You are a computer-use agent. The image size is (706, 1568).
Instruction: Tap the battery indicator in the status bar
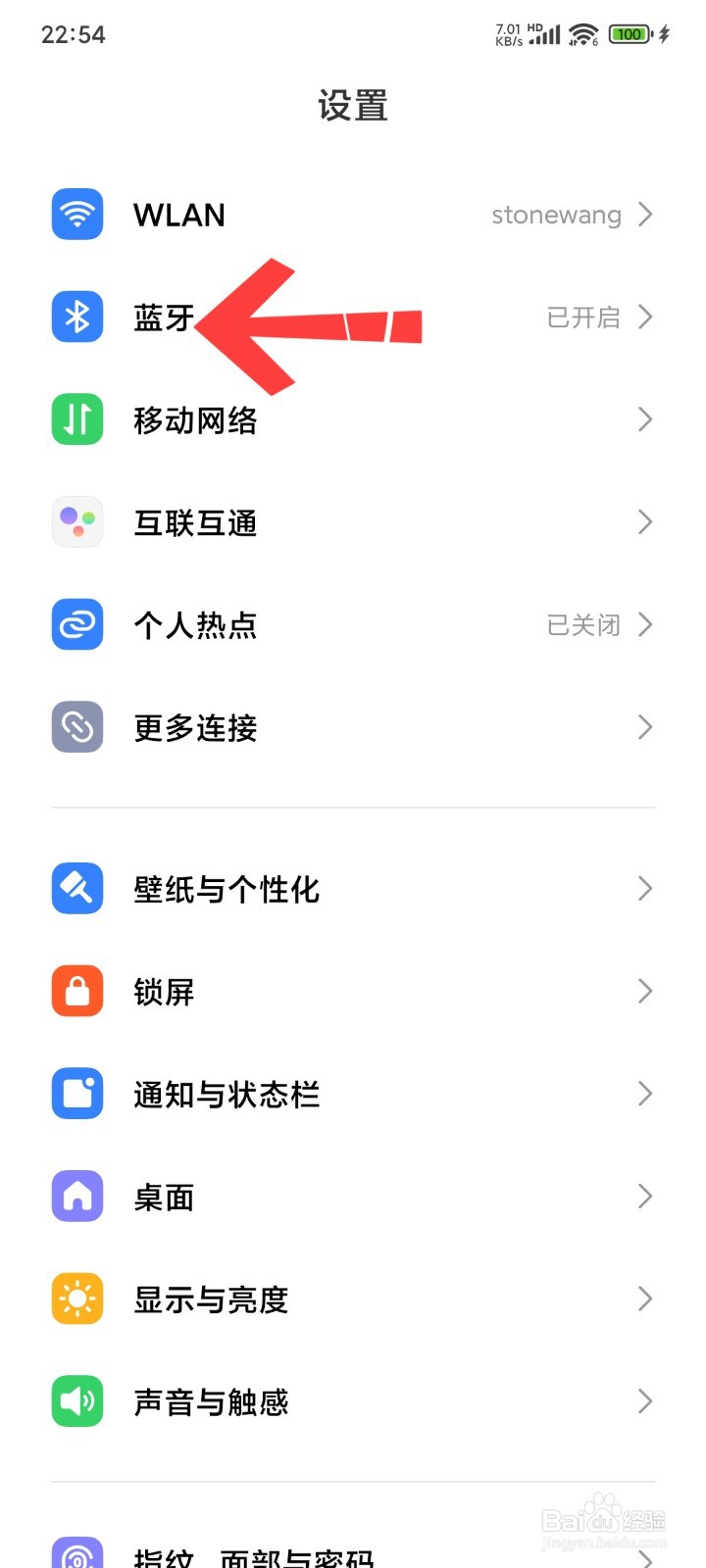629,33
